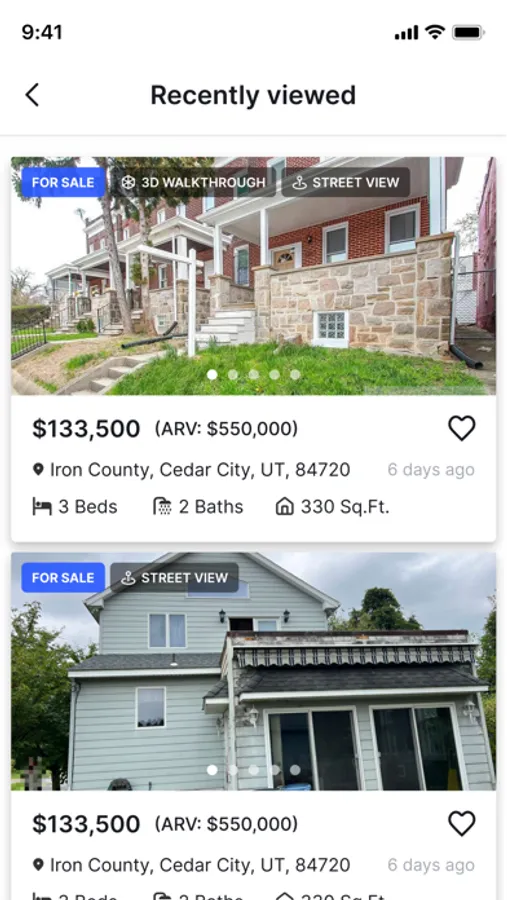The height and width of the screenshot is (900, 507).
Task: Open the brick row house listing photo
Action: tap(253, 276)
